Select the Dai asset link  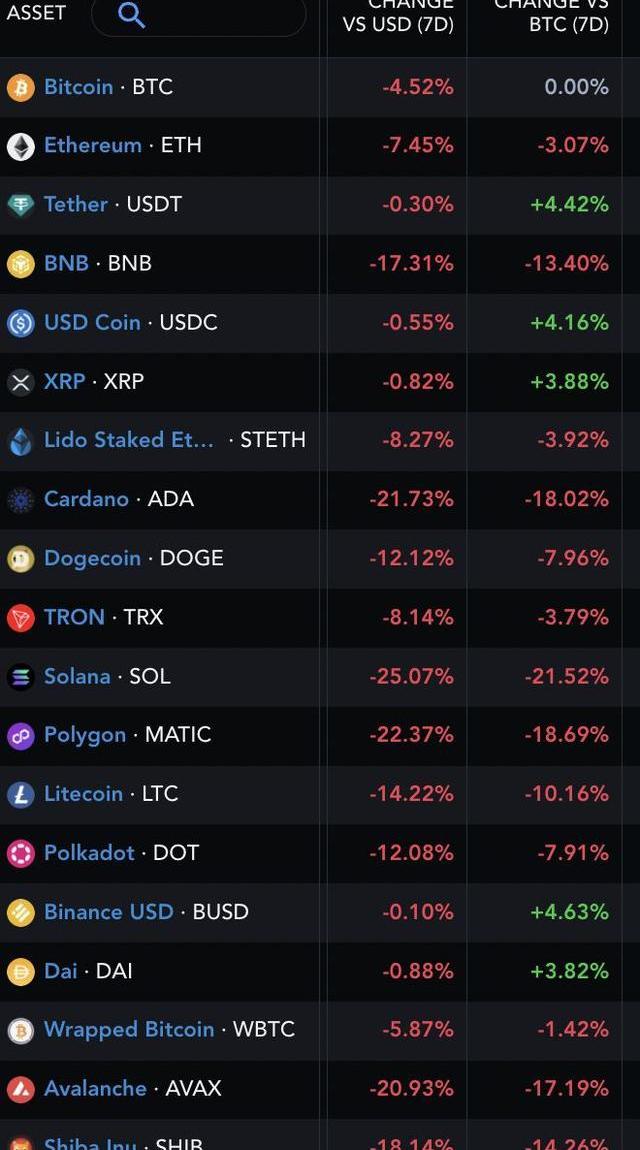point(60,971)
